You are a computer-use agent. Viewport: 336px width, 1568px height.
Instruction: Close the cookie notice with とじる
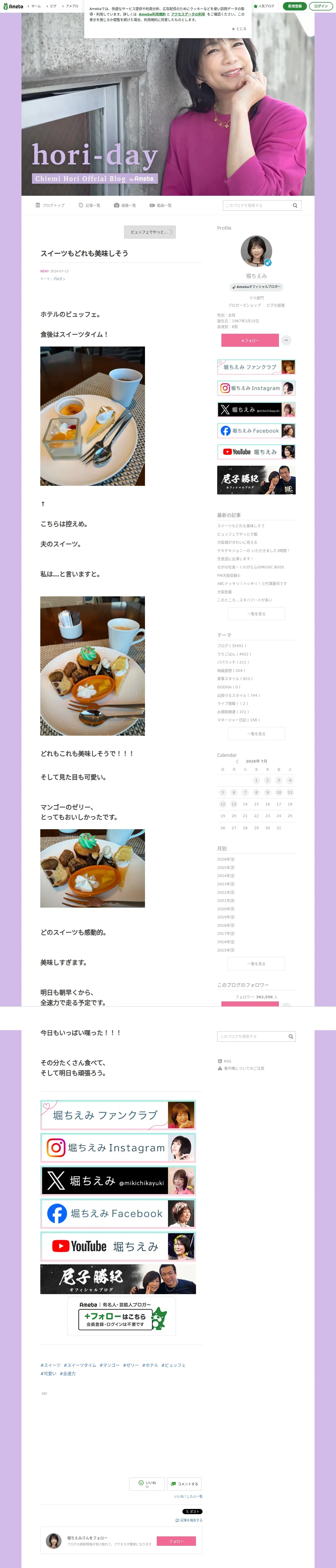pos(239,28)
